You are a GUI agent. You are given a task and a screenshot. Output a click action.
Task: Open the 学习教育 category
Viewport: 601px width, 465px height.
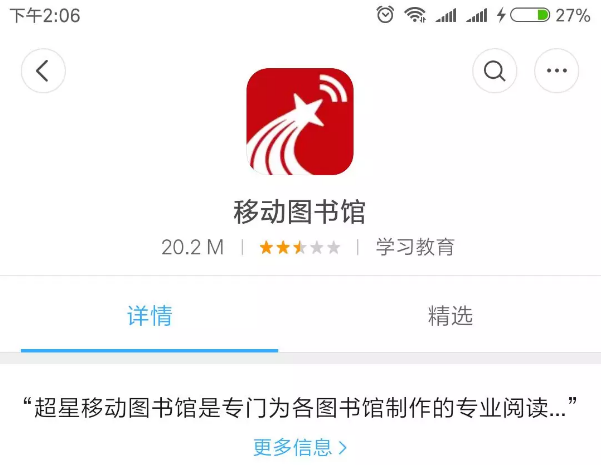click(415, 247)
